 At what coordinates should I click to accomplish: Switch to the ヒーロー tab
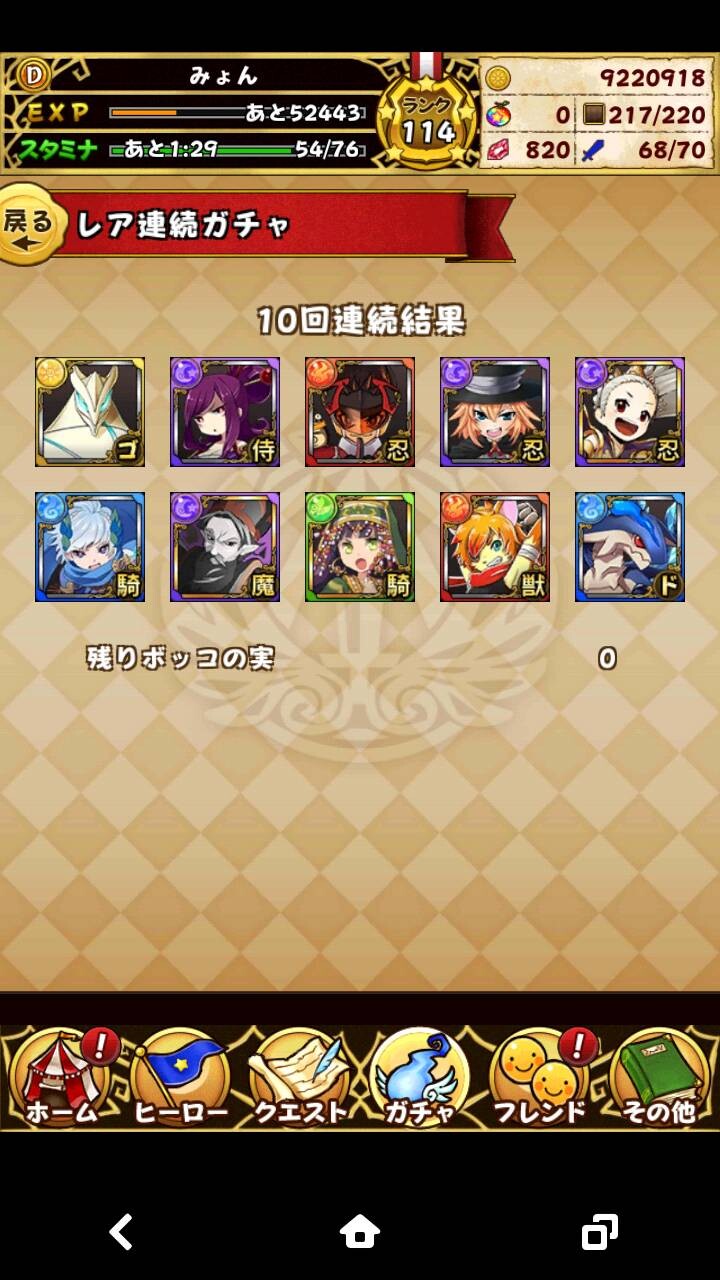click(181, 1080)
